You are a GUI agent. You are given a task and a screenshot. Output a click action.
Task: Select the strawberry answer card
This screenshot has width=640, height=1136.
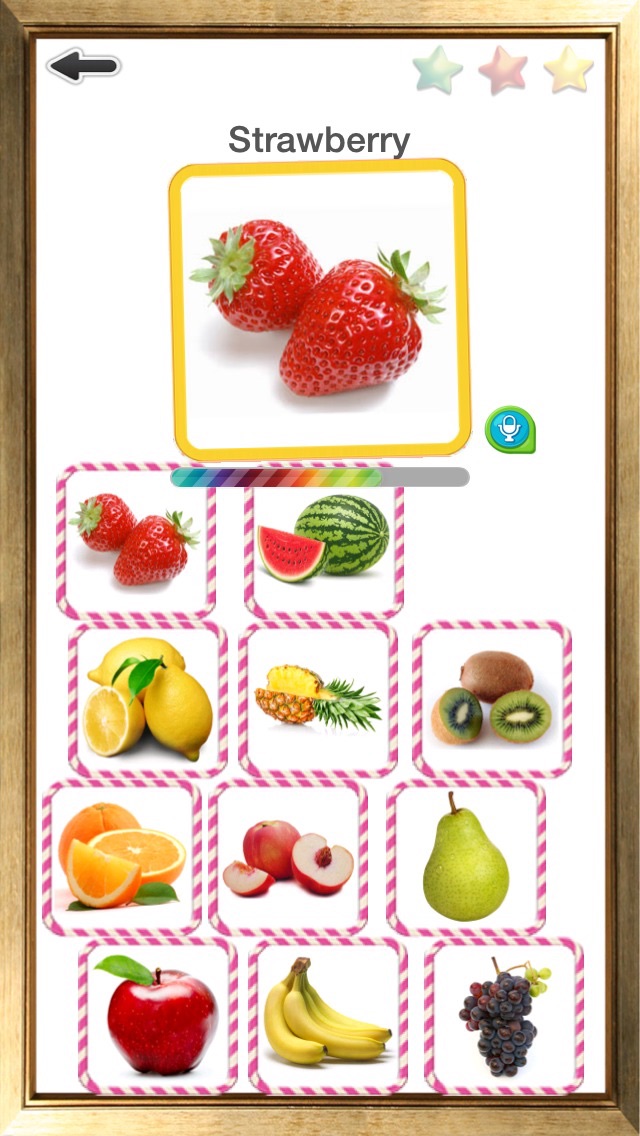click(x=136, y=541)
